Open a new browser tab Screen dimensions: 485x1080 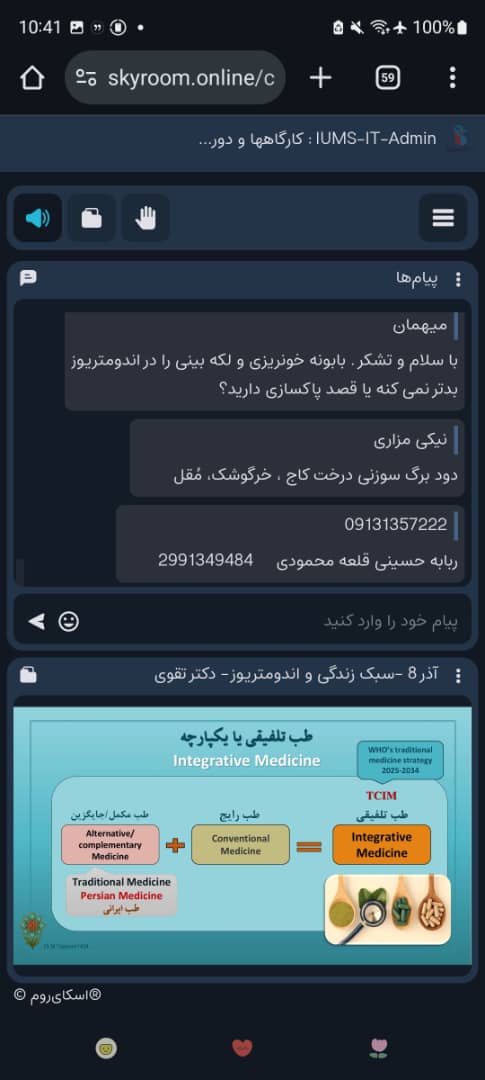(x=320, y=78)
